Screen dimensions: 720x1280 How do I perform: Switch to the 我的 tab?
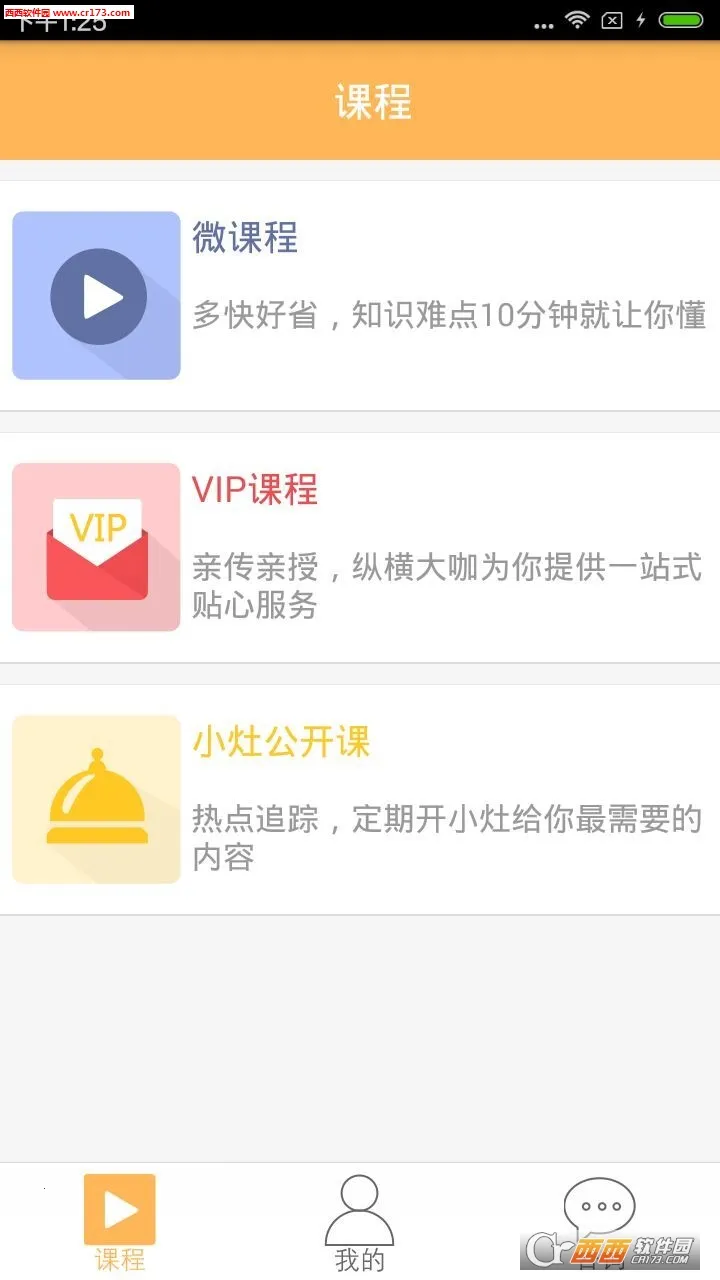[x=359, y=1222]
